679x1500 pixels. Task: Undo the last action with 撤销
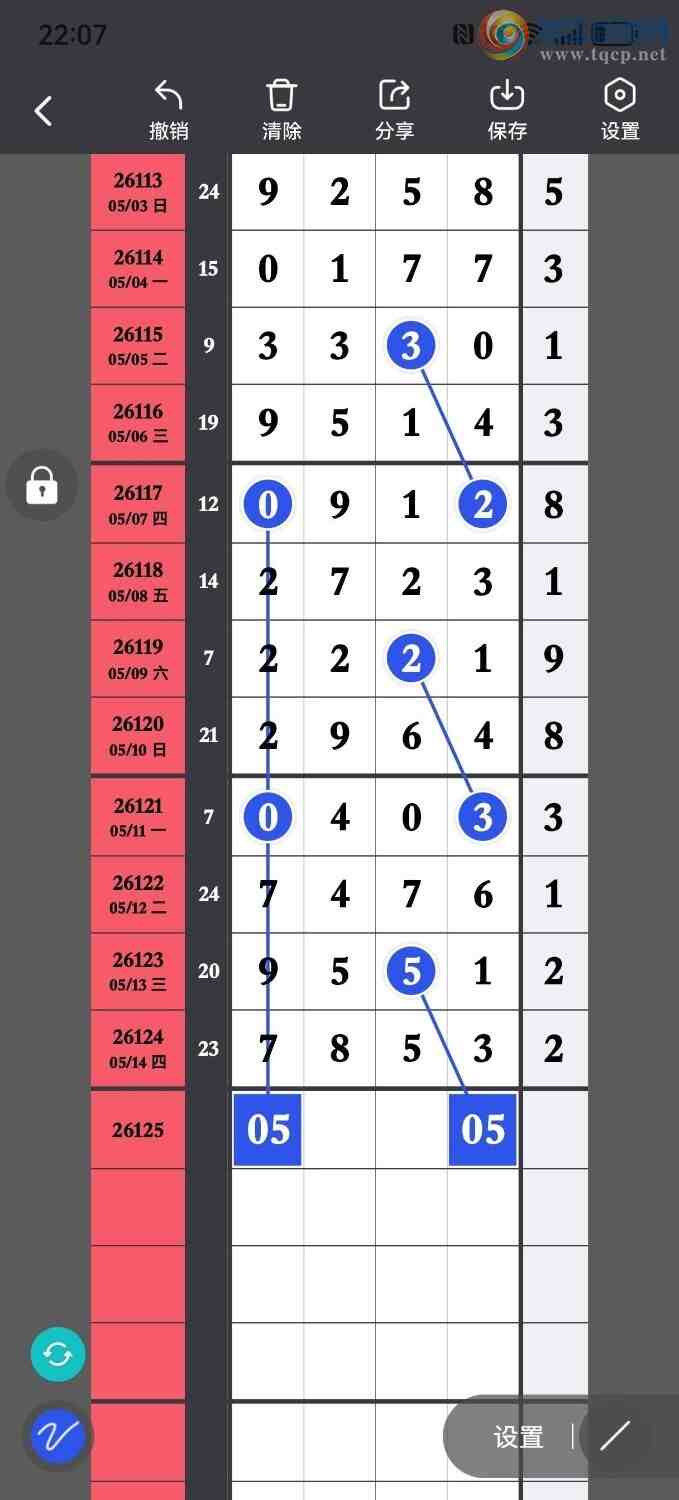[169, 110]
